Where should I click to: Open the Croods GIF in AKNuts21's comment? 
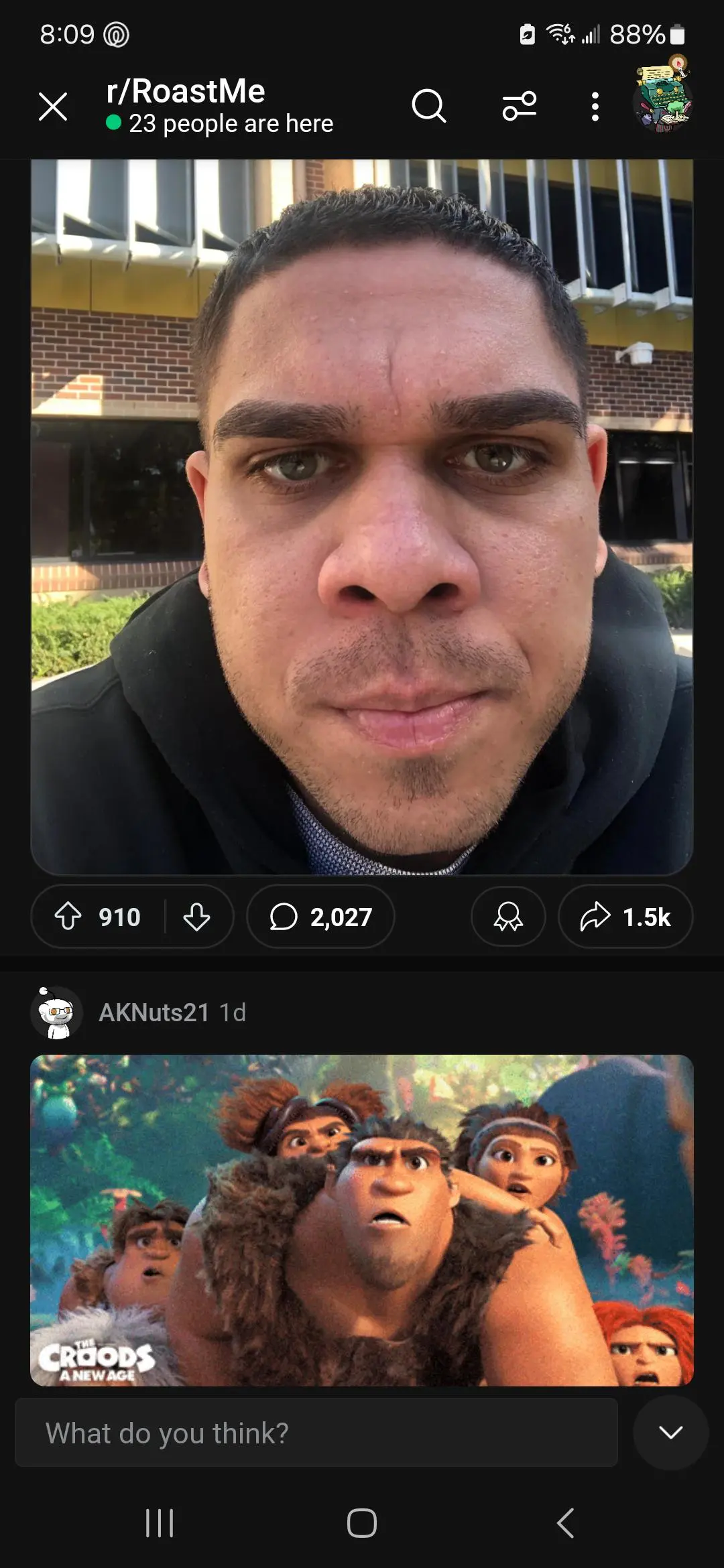coord(362,1220)
